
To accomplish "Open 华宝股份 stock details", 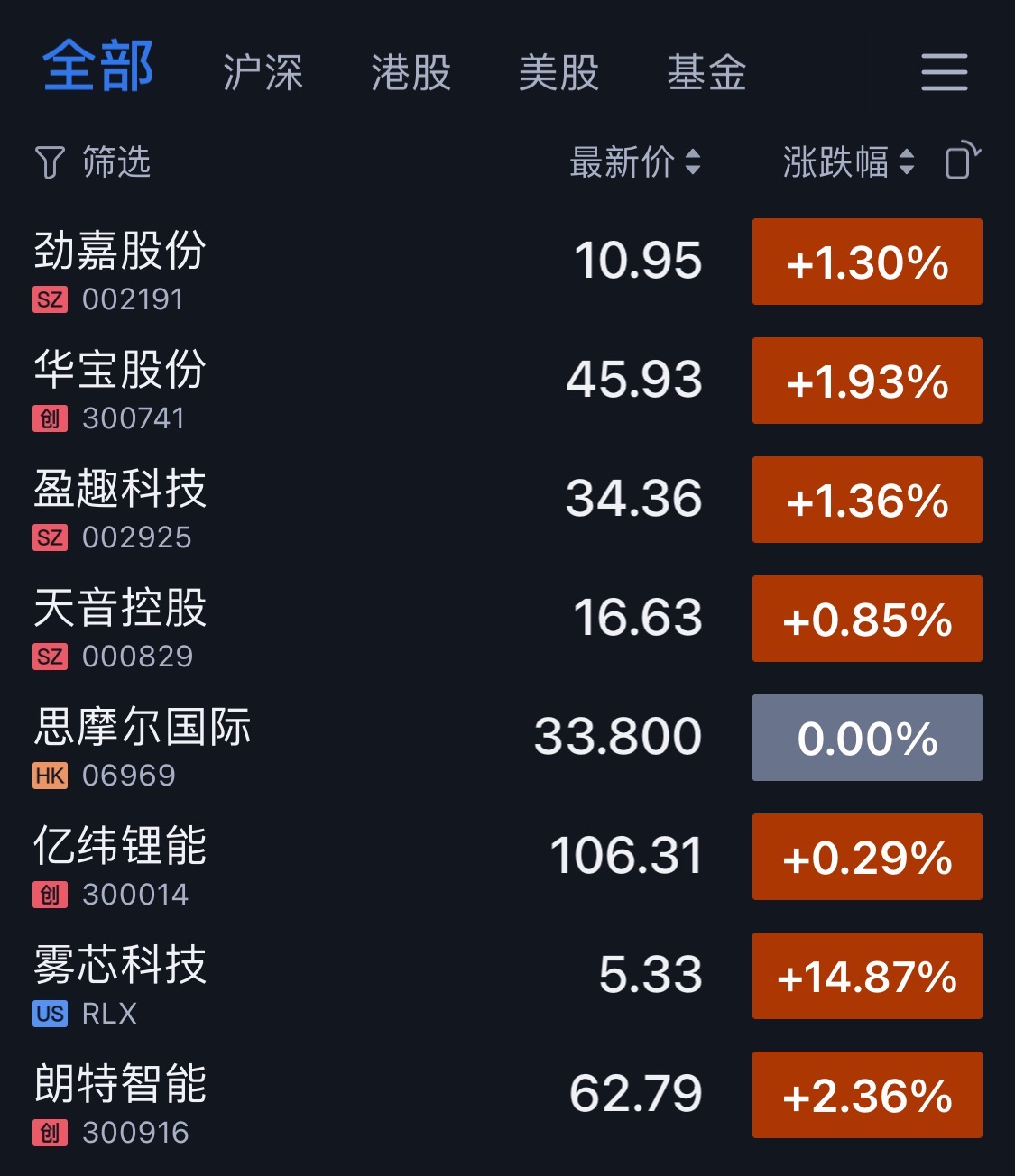I will pyautogui.click(x=120, y=371).
